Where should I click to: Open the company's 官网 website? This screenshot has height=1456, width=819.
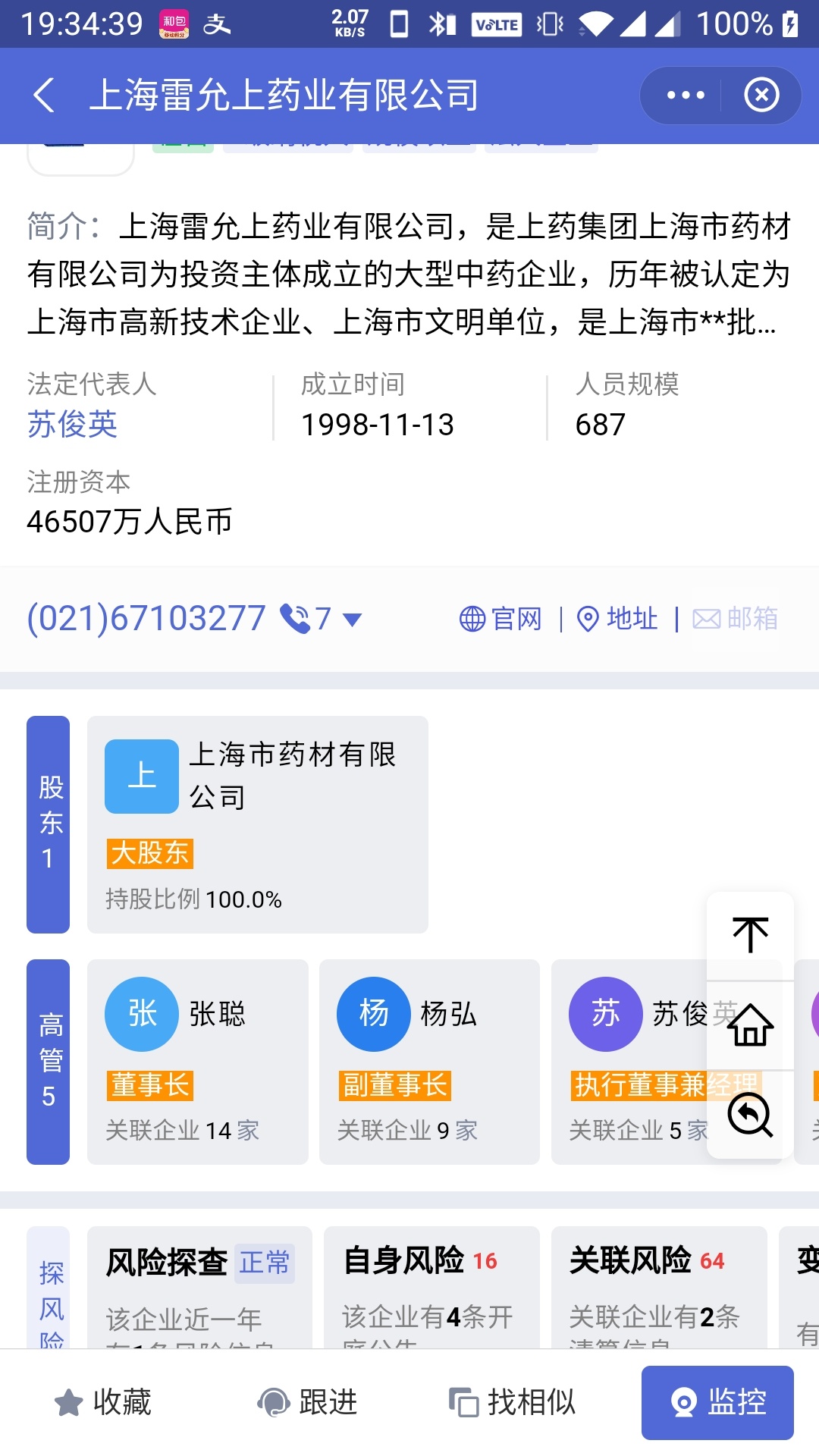[x=501, y=619]
